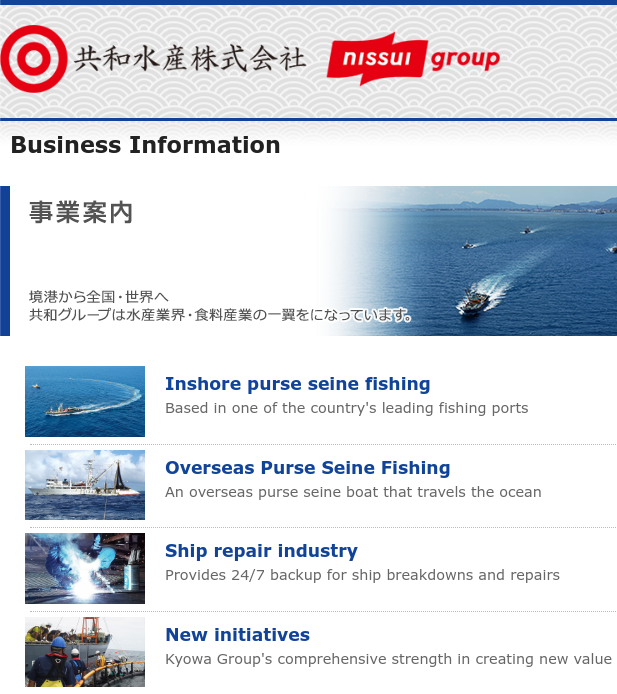The width and height of the screenshot is (617, 694).
Task: Tap the overseas purse seine boat thumbnail
Action: (x=85, y=485)
